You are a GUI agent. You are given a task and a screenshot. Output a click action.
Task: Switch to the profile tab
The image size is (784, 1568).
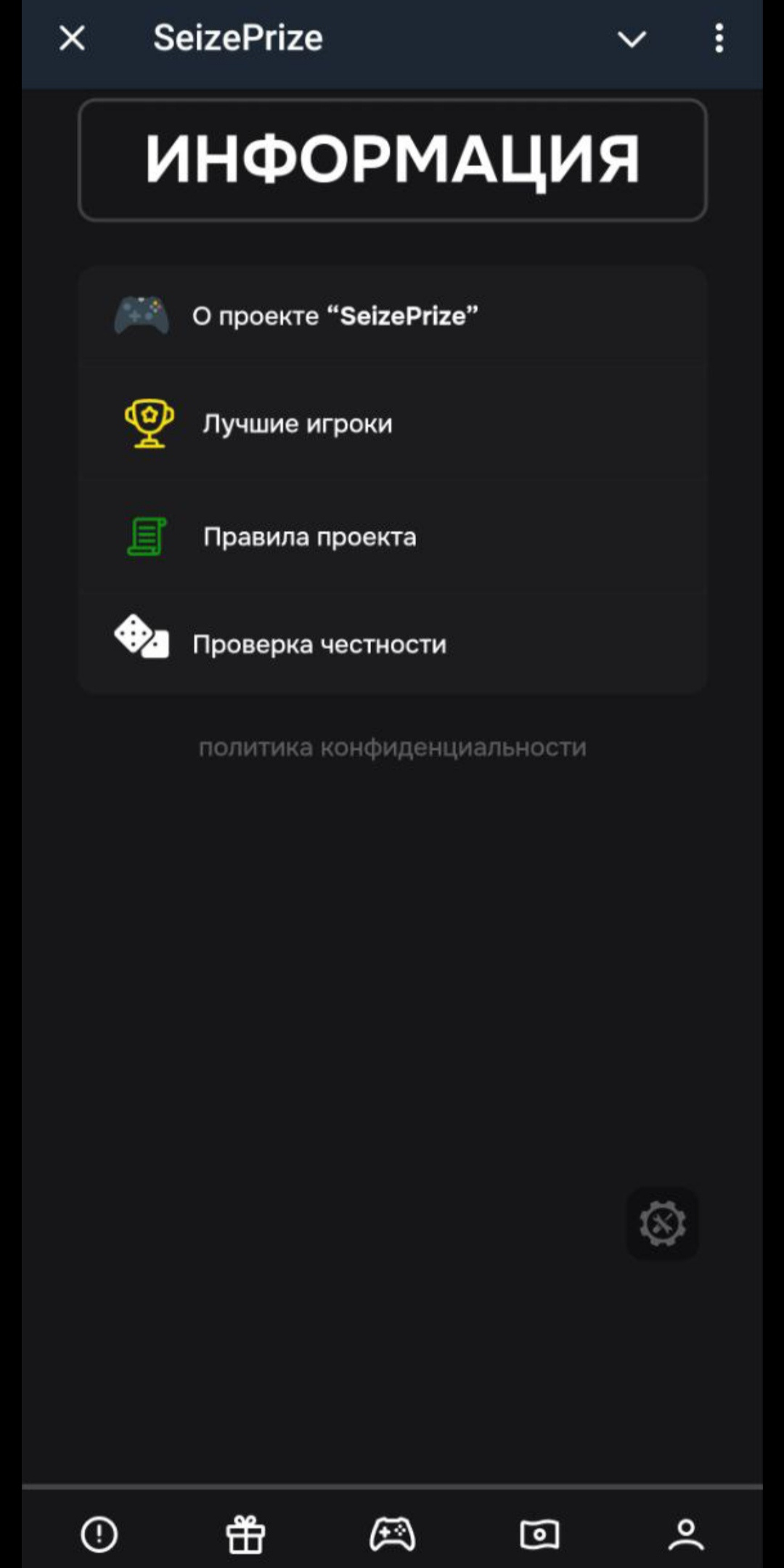(x=686, y=1534)
